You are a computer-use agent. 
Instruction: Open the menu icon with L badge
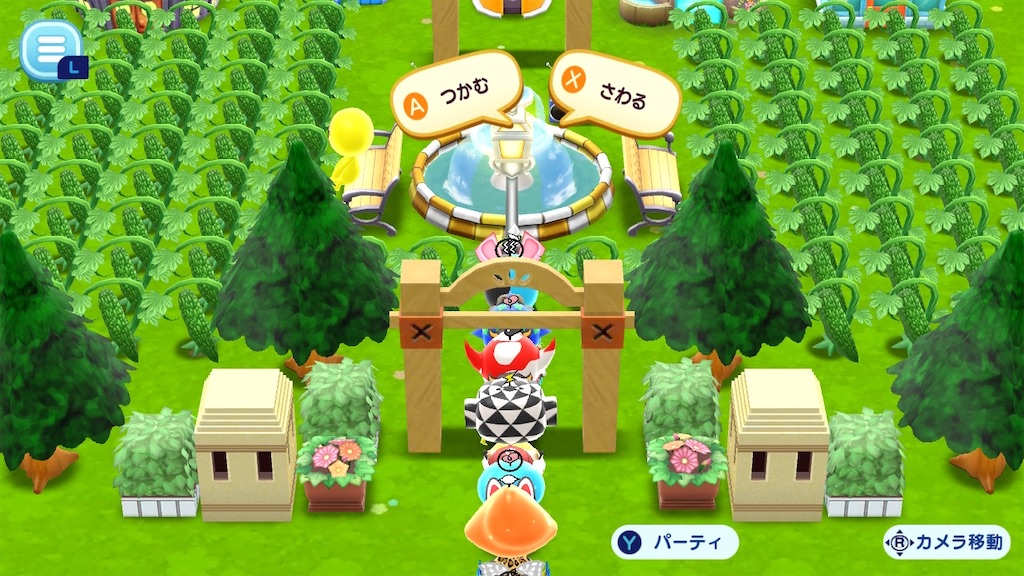point(51,49)
